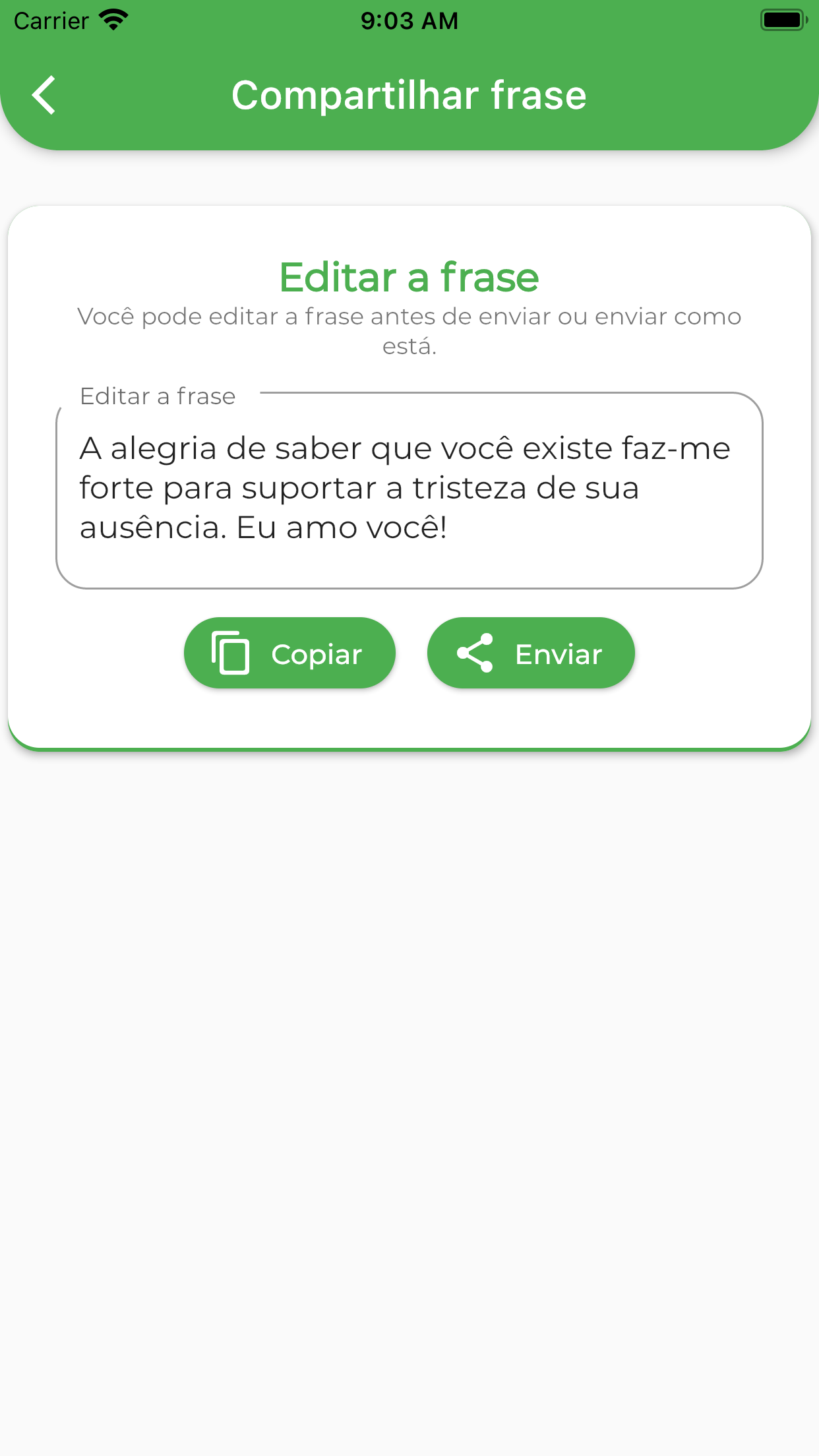Viewport: 819px width, 1456px height.
Task: Tap the green Editar a frase heading
Action: click(409, 277)
